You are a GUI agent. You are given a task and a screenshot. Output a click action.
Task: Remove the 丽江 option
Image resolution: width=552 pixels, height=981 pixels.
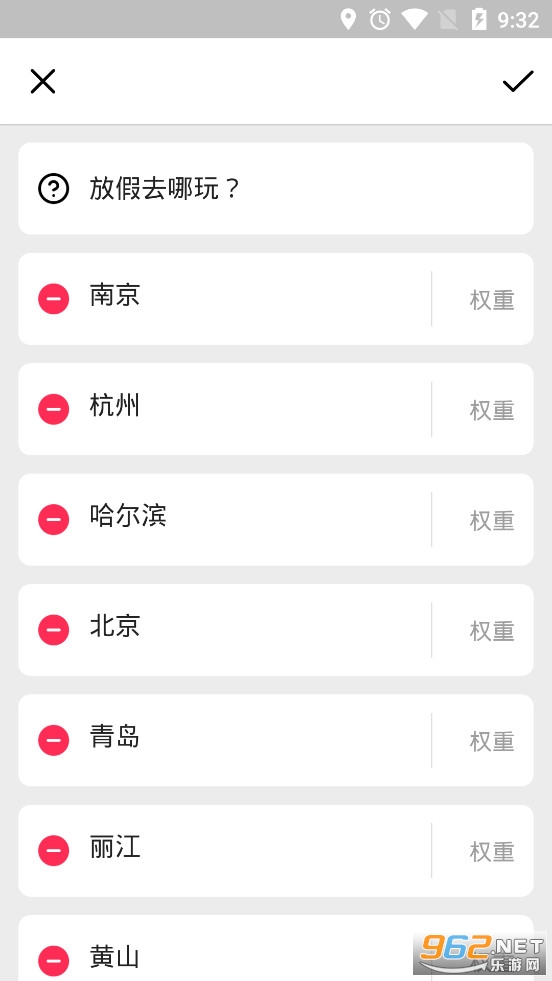[x=54, y=850]
